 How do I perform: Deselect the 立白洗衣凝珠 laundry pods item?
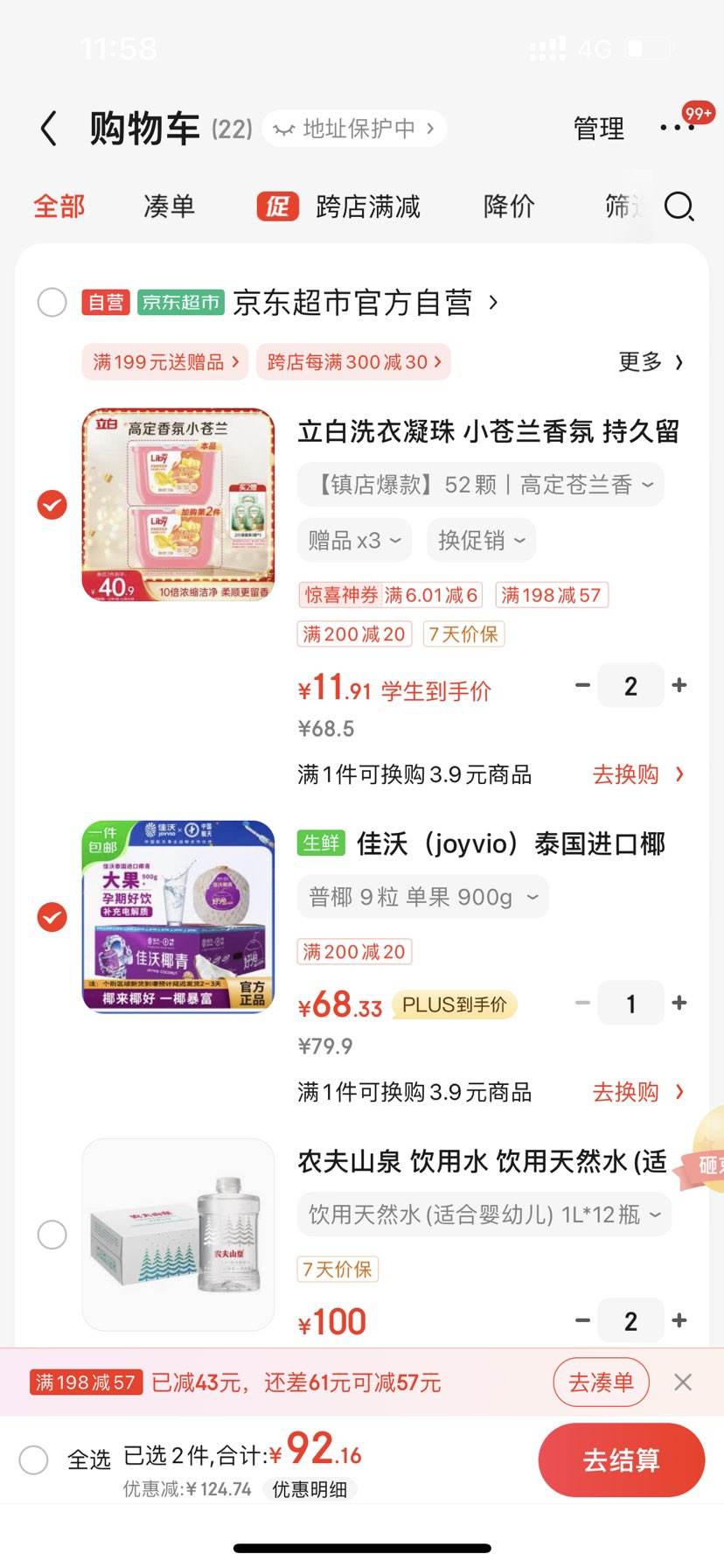pyautogui.click(x=52, y=505)
